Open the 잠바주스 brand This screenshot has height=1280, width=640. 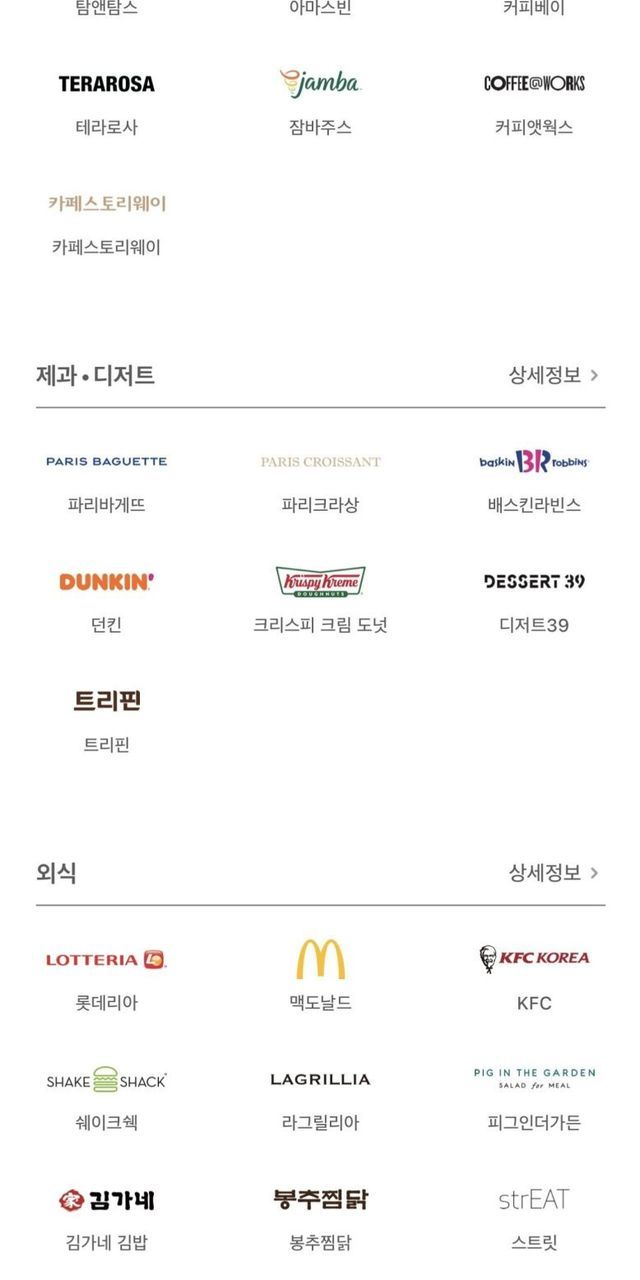click(x=320, y=103)
